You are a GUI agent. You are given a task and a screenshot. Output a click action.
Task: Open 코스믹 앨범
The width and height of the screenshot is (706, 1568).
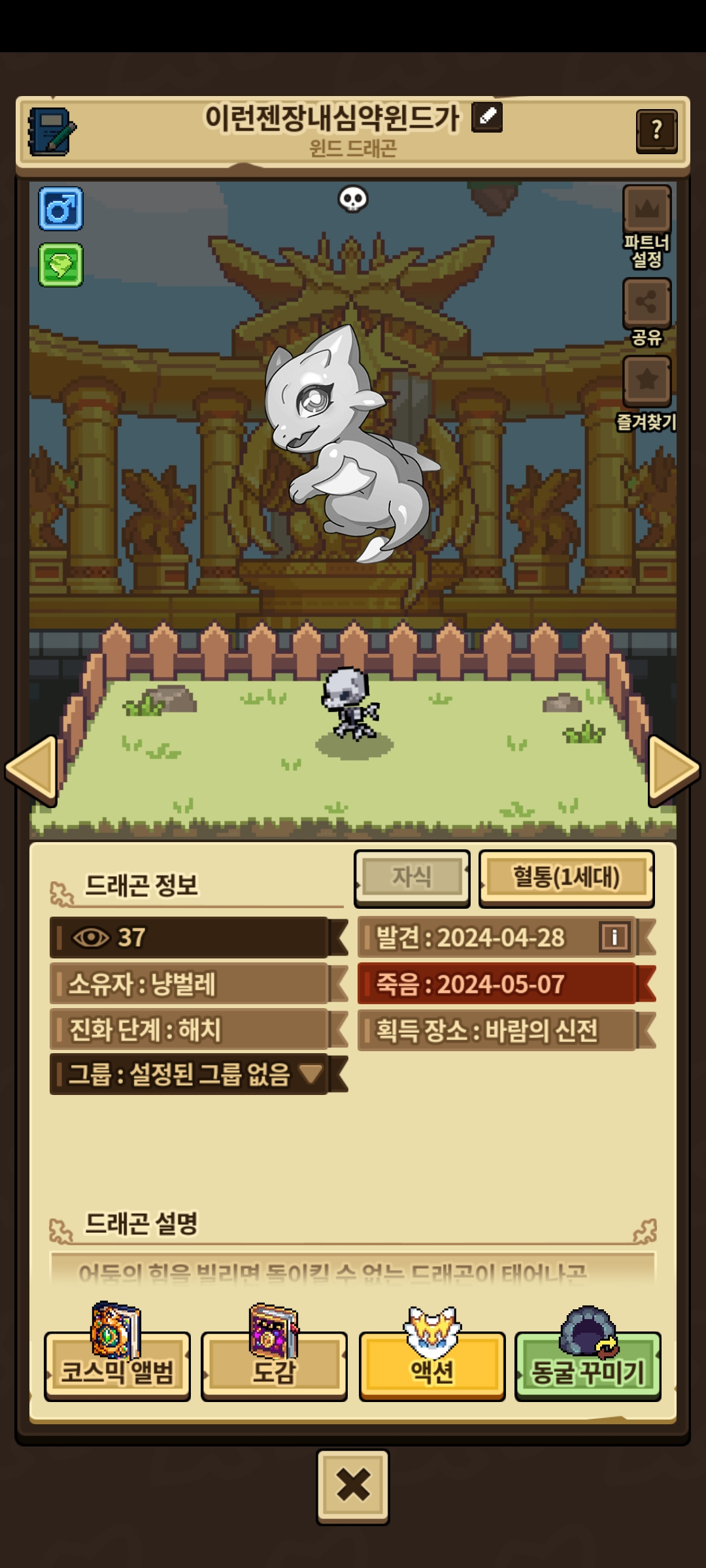tap(118, 1365)
